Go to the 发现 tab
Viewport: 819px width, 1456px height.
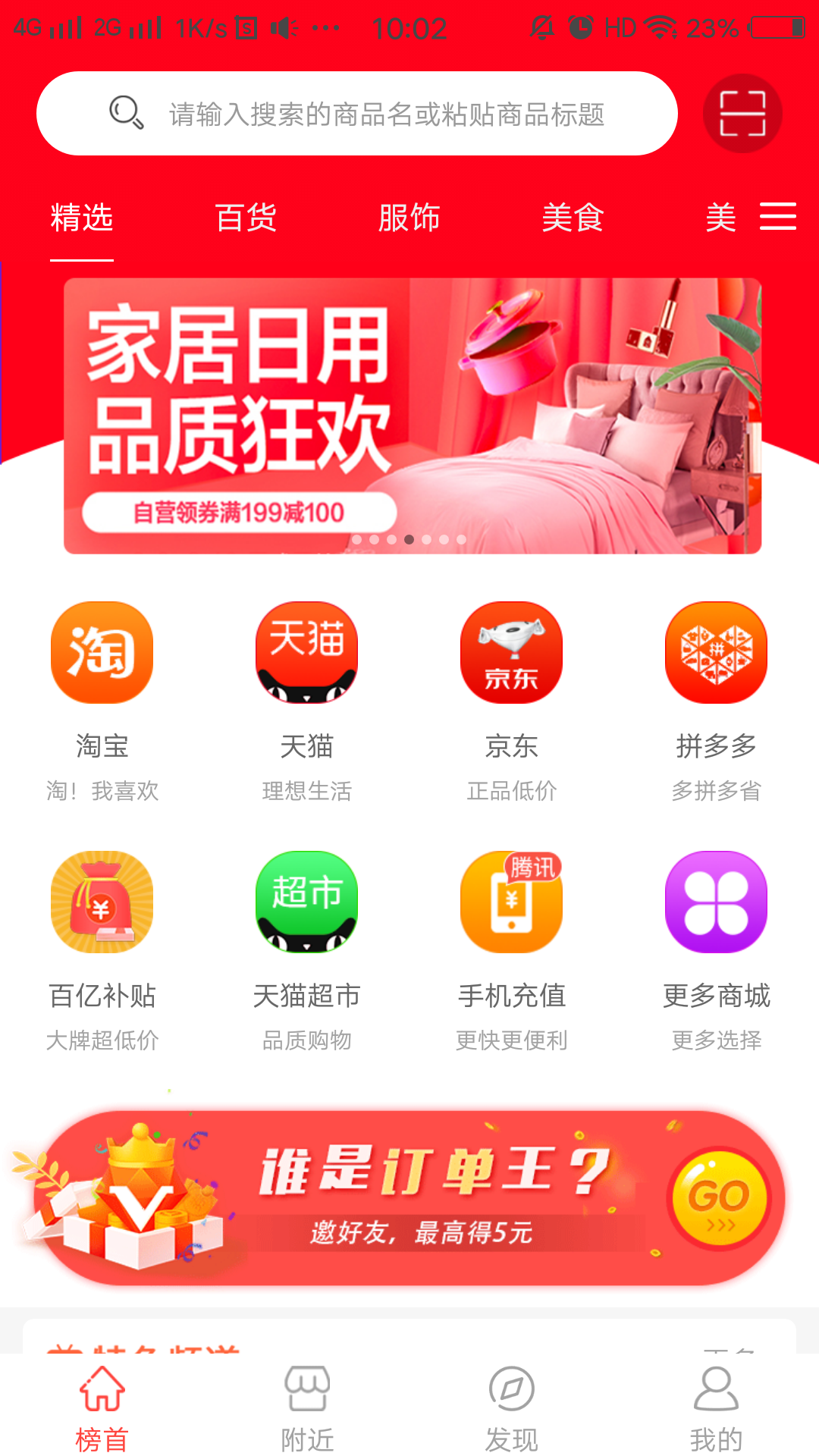[512, 1408]
